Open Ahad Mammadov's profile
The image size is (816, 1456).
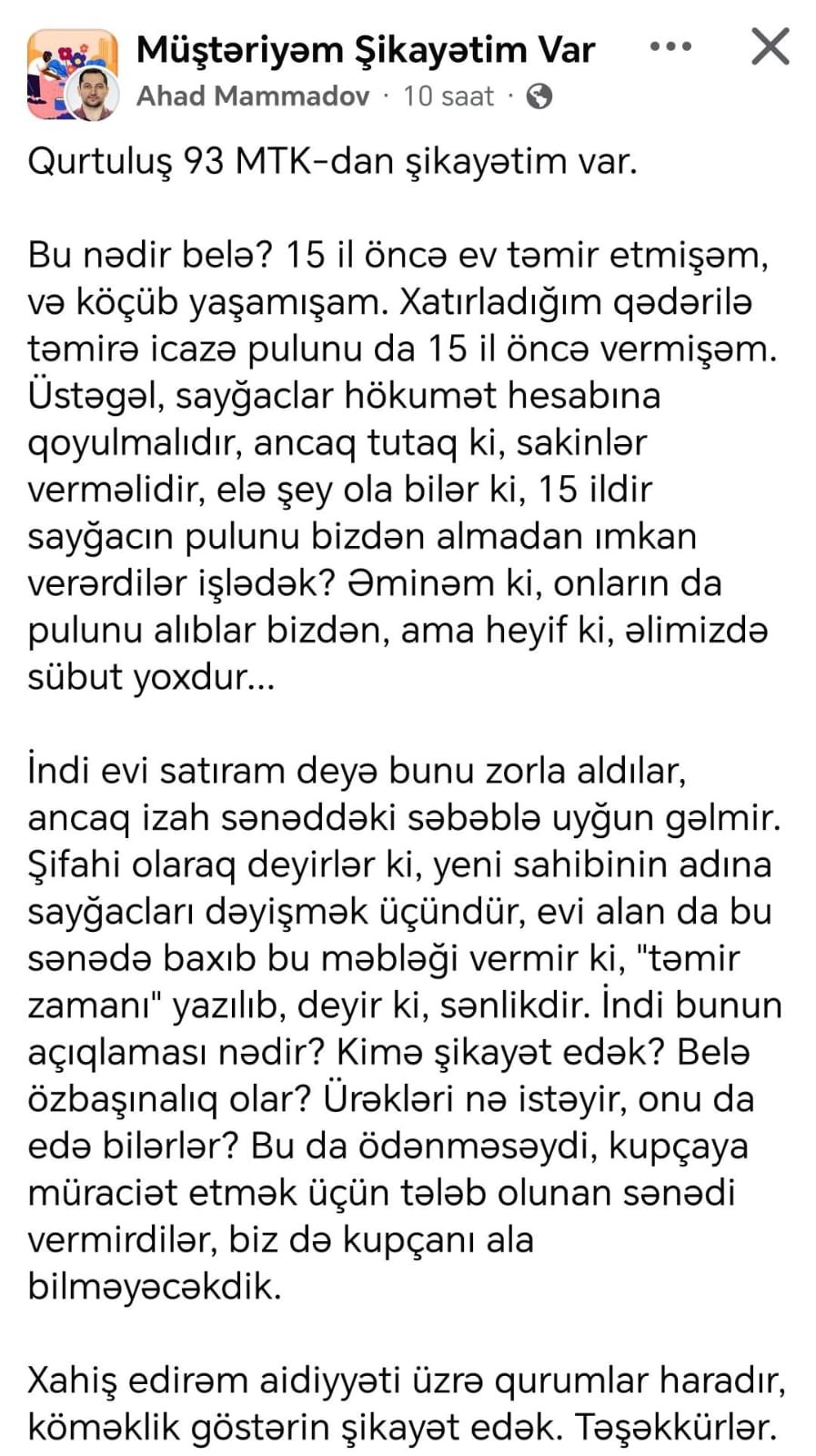tap(252, 96)
